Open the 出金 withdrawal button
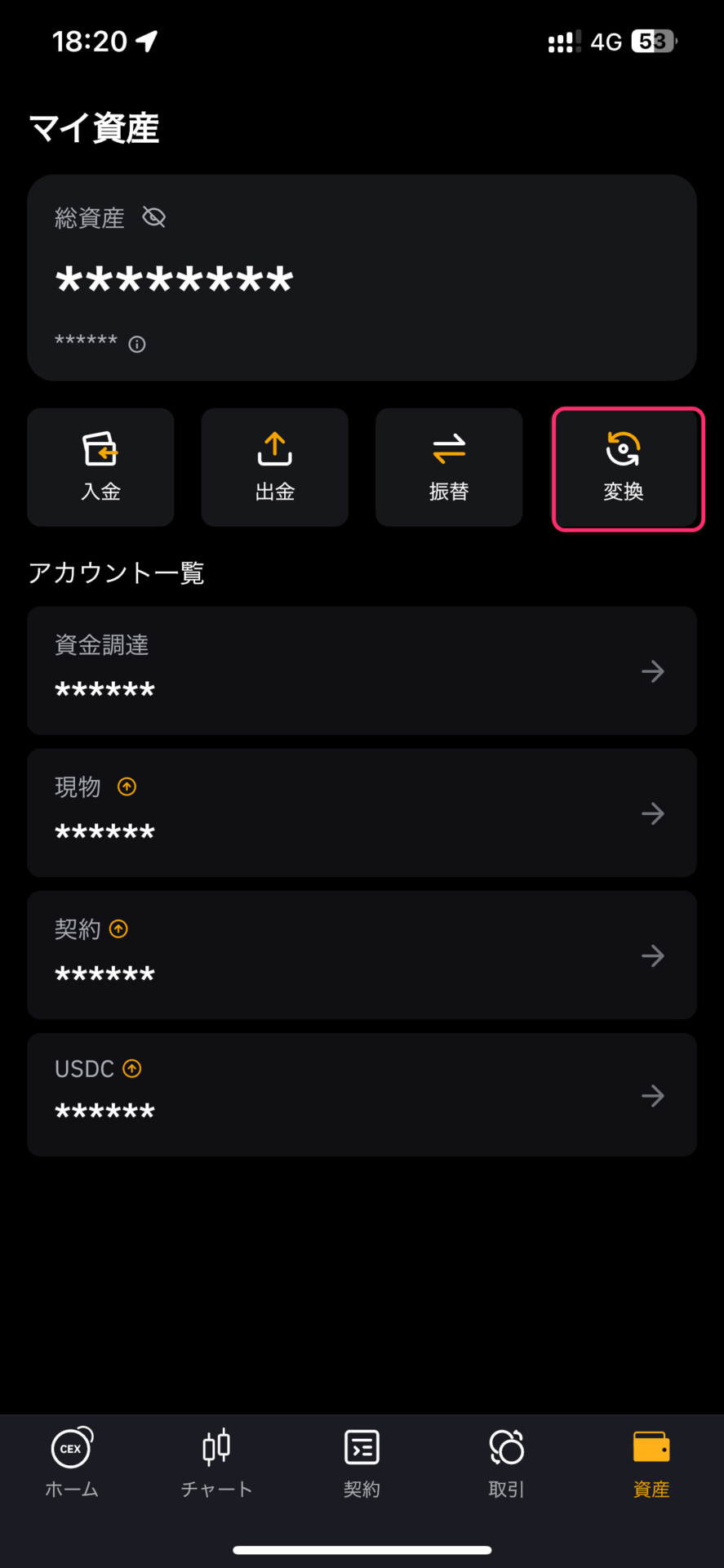Viewport: 724px width, 1568px height. (275, 467)
